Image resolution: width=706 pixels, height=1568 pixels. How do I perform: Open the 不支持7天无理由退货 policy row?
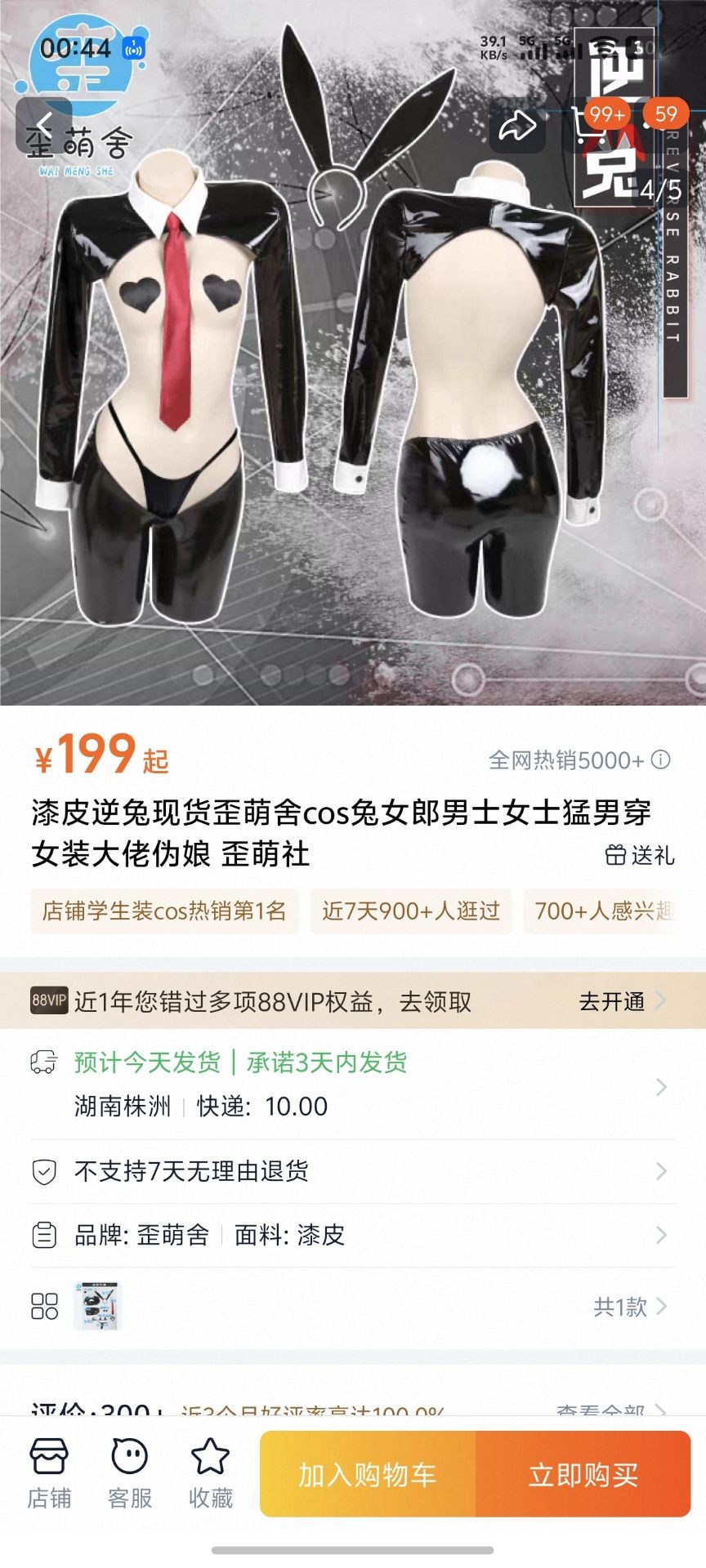(353, 1171)
